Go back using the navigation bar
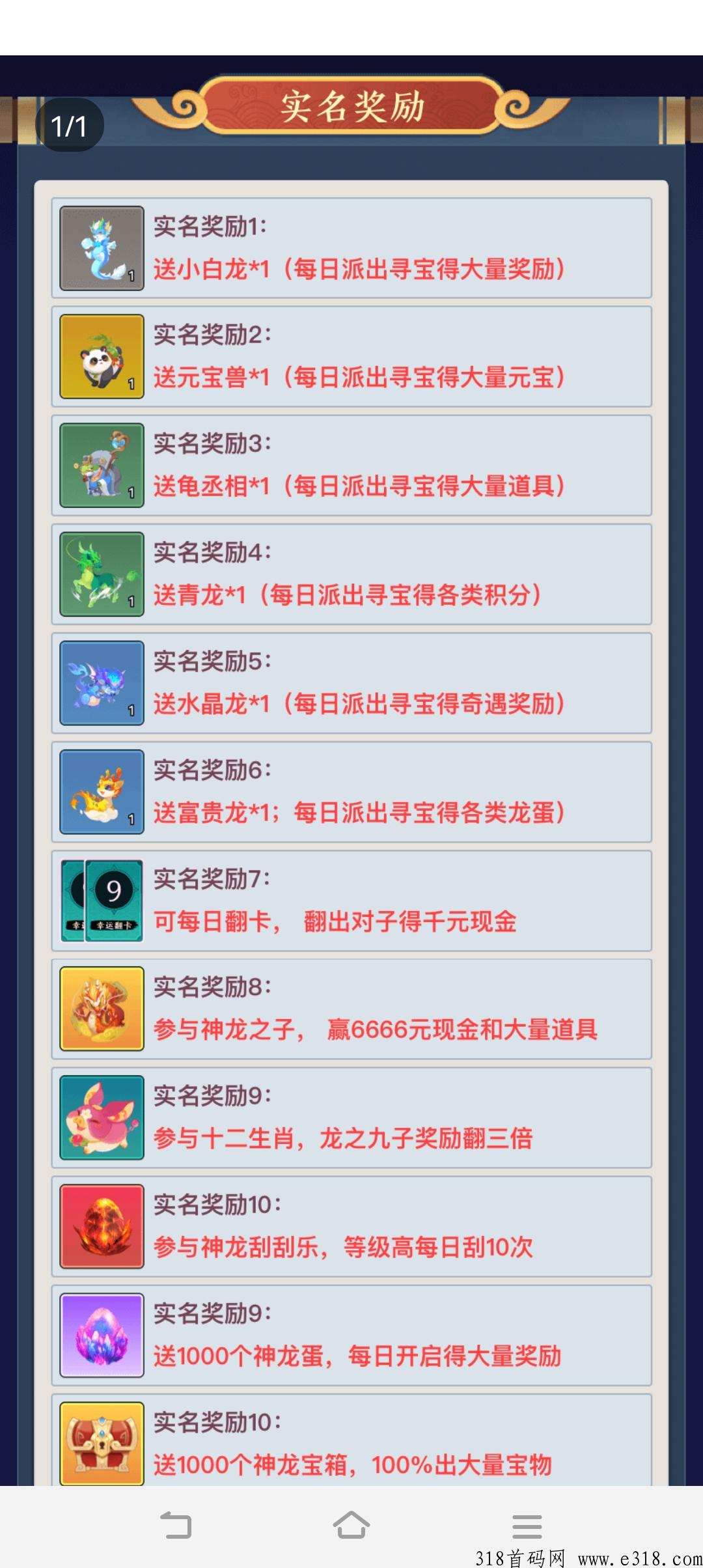This screenshot has width=703, height=1568. (176, 1526)
